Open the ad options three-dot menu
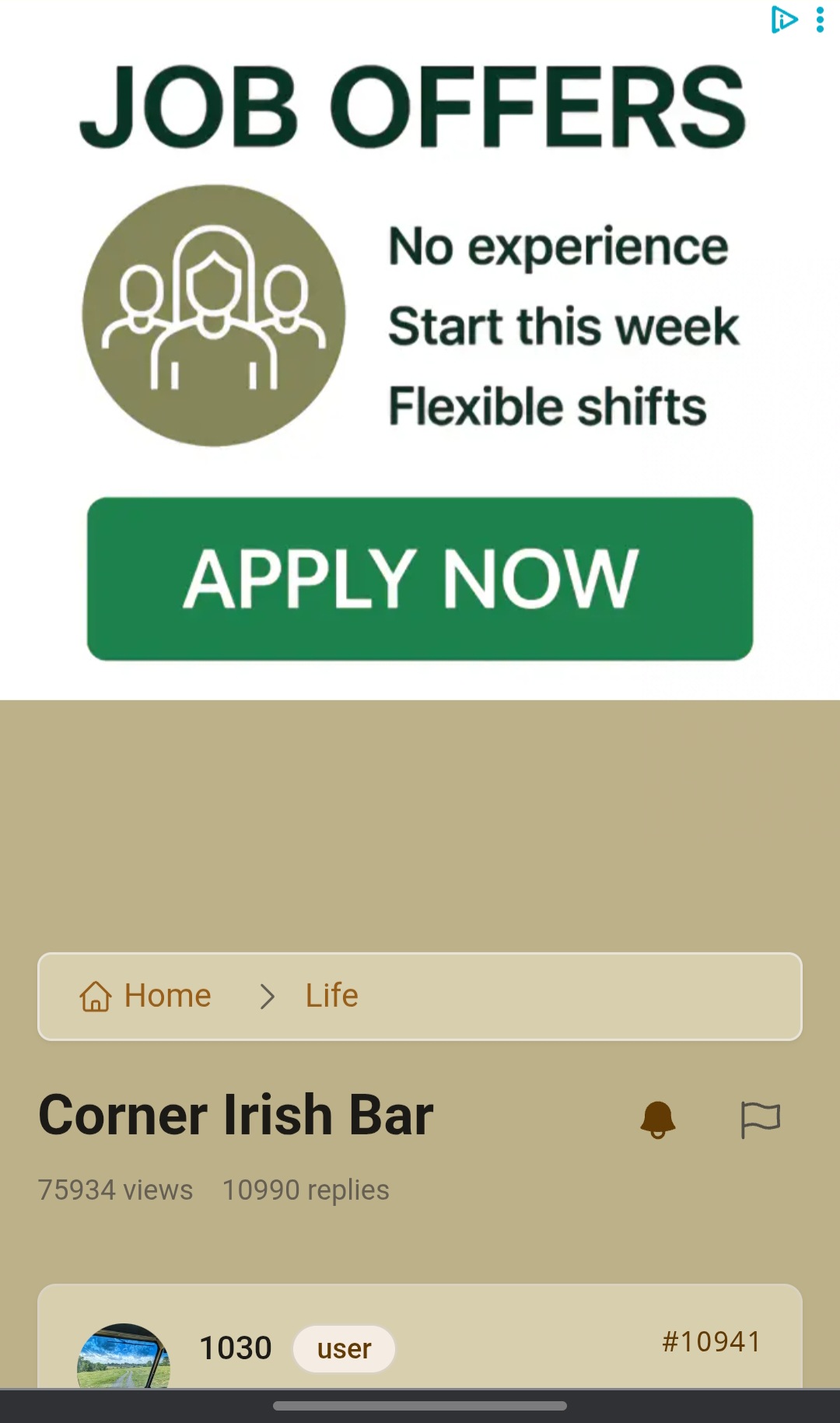The image size is (840, 1423). pyautogui.click(x=820, y=19)
